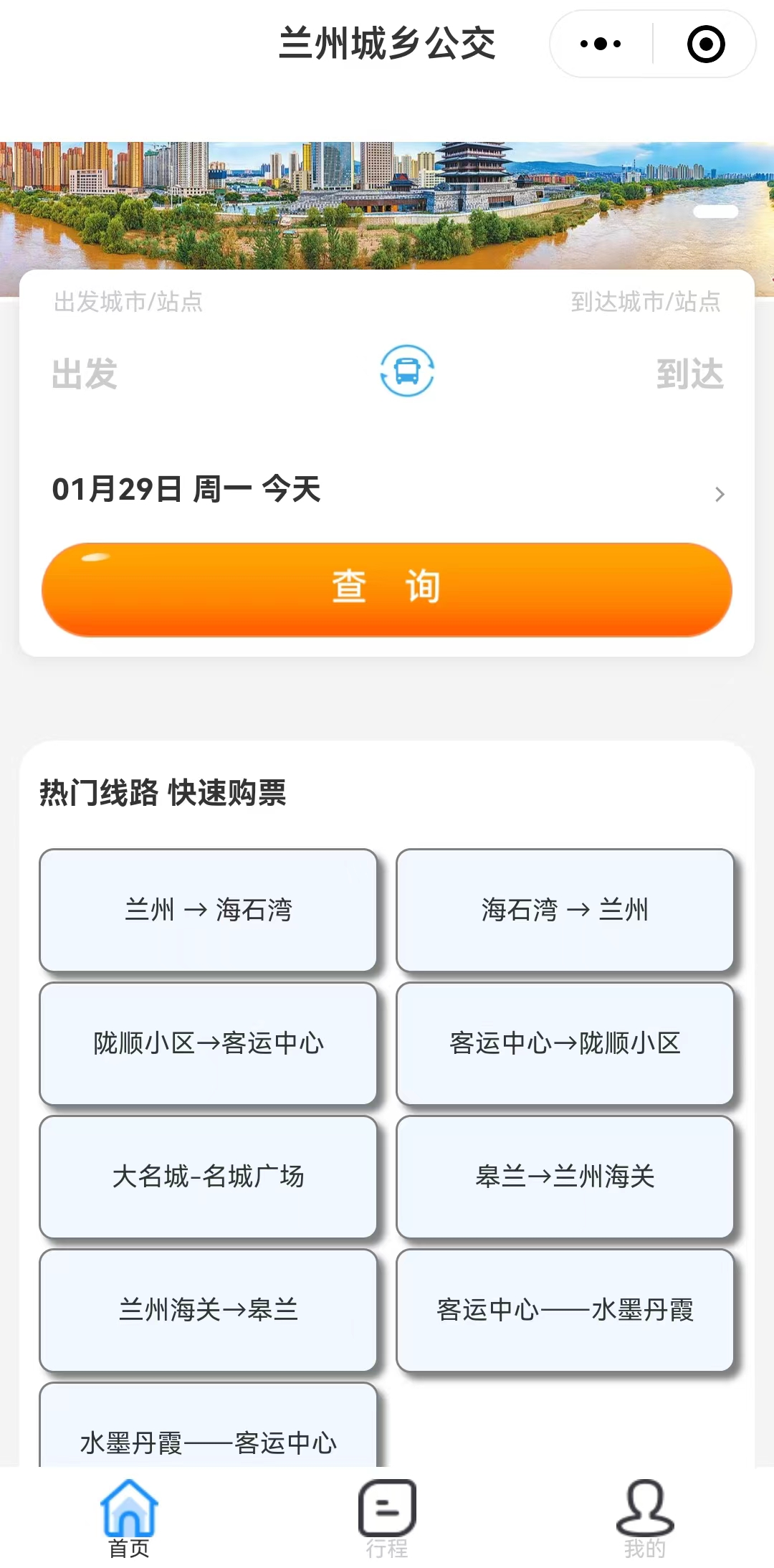The image size is (774, 1568).
Task: Switch to the 我的 tab
Action: 643,1520
